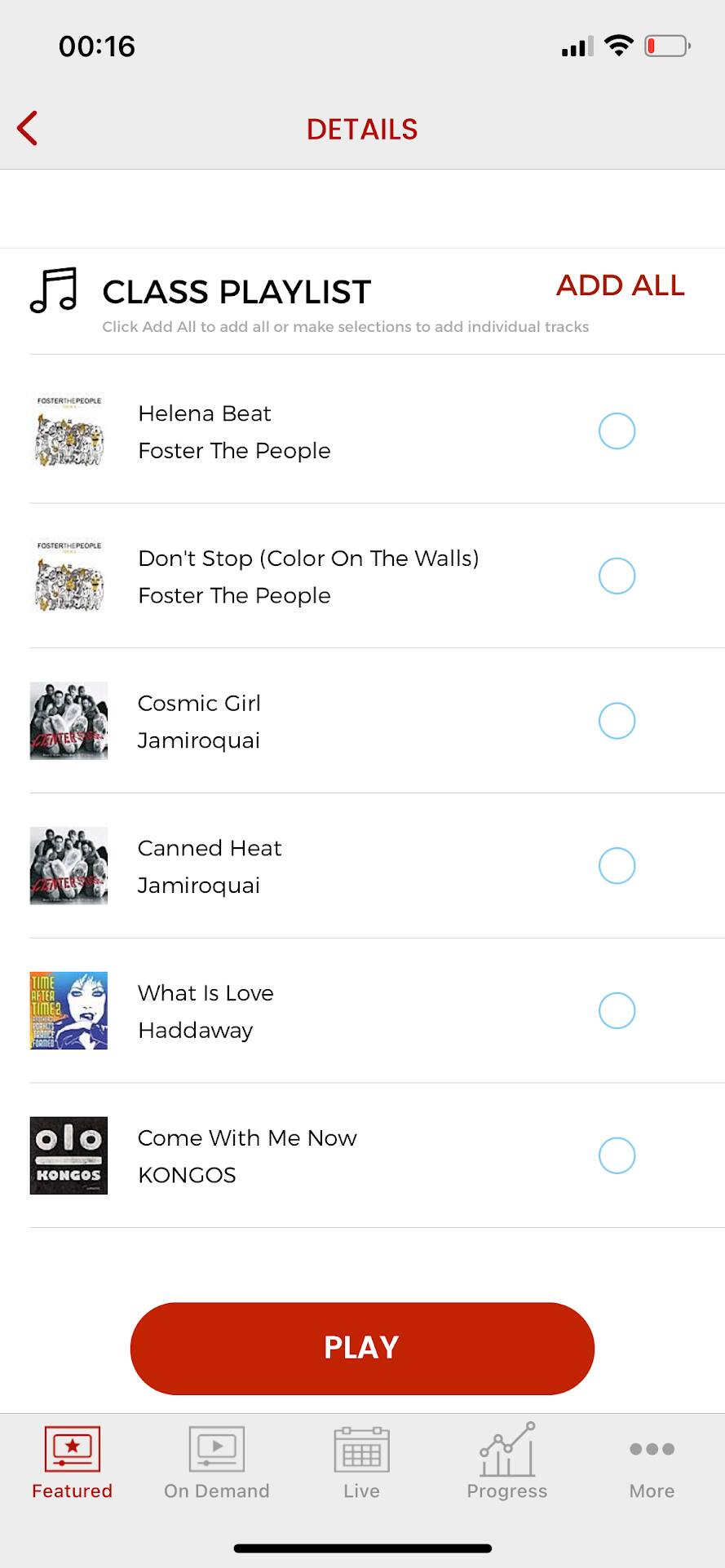Choose Come With Me Now by KONGOS
Screen dimensions: 725x1568
tap(617, 1155)
